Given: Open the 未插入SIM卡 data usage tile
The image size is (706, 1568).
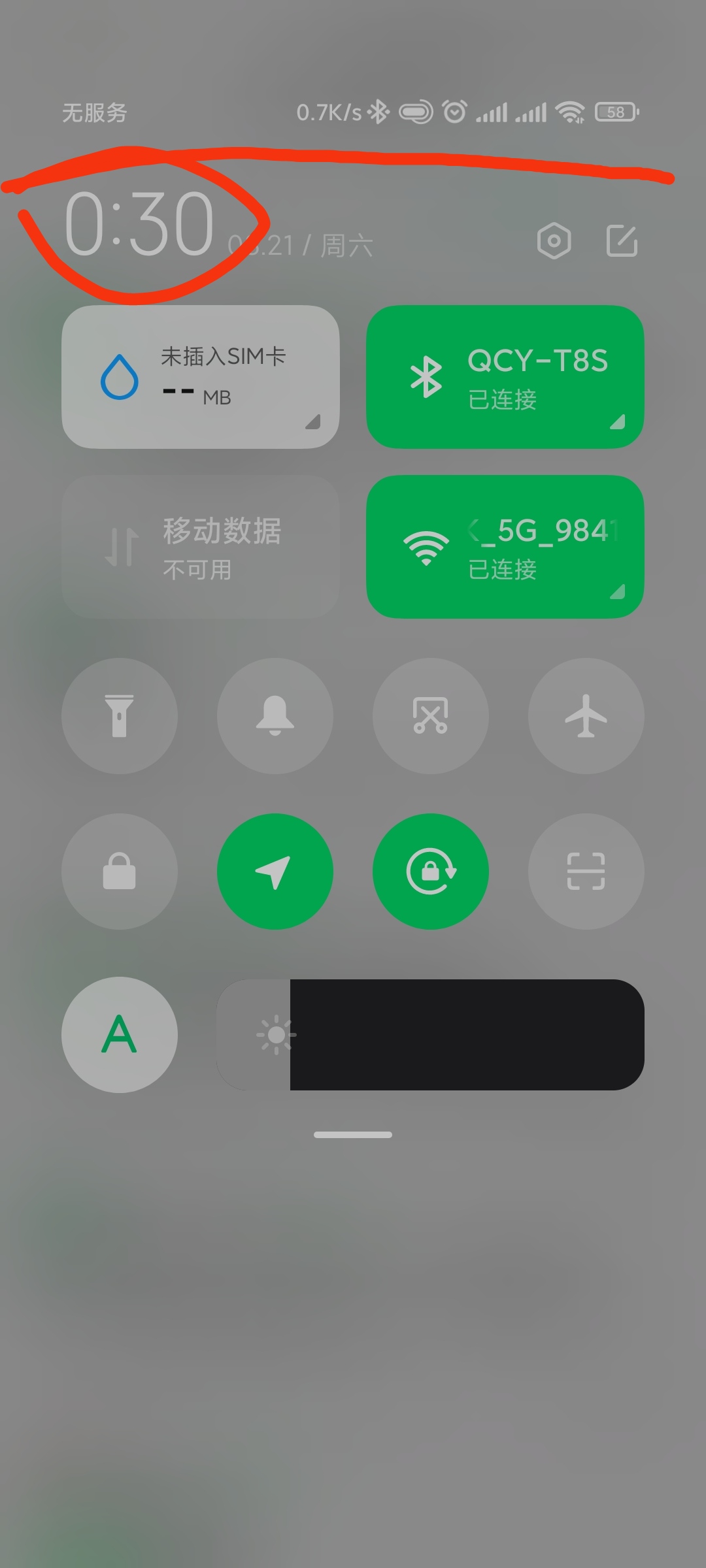Looking at the screenshot, I should (x=201, y=377).
